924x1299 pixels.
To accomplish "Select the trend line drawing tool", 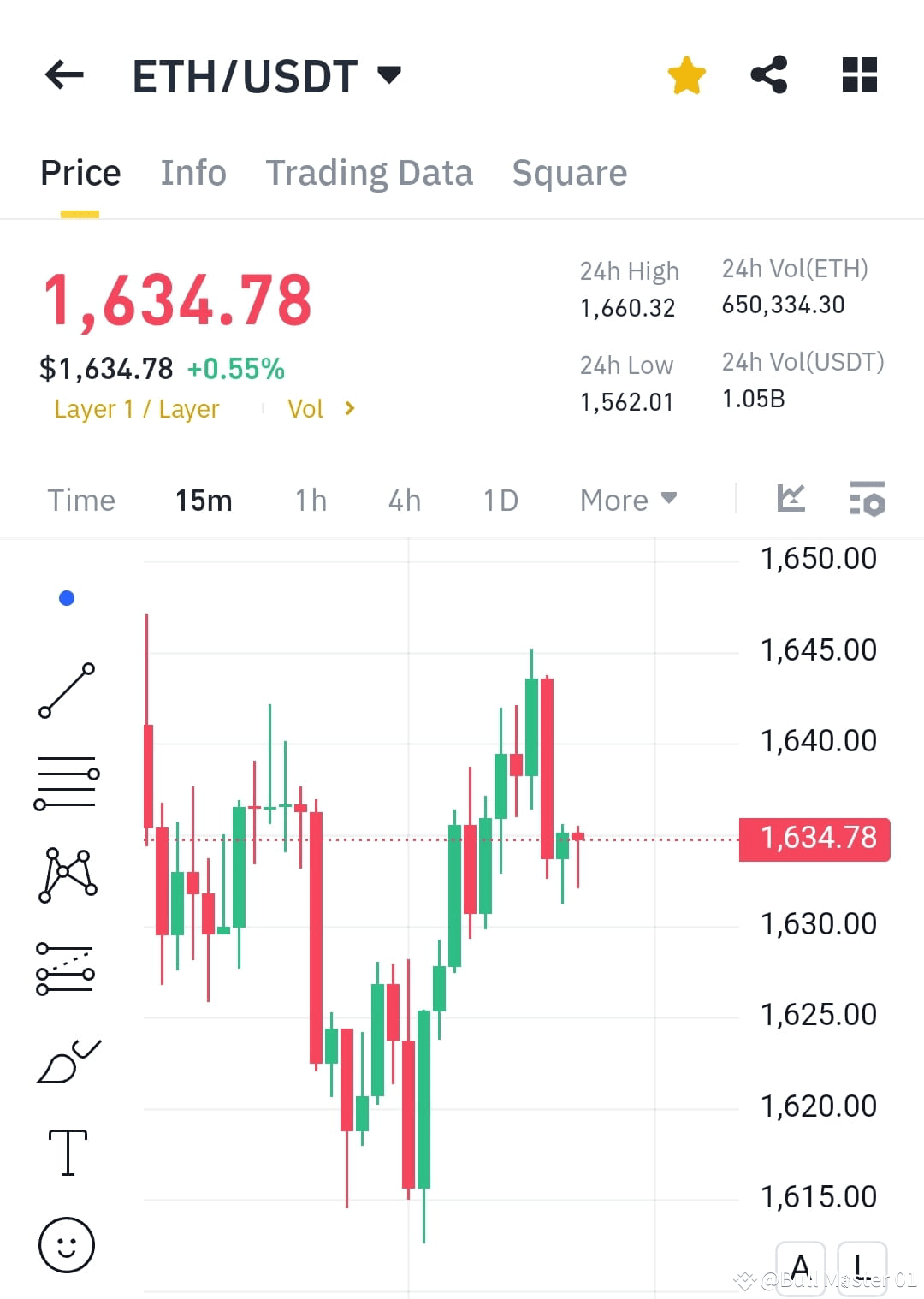I will coord(67,691).
